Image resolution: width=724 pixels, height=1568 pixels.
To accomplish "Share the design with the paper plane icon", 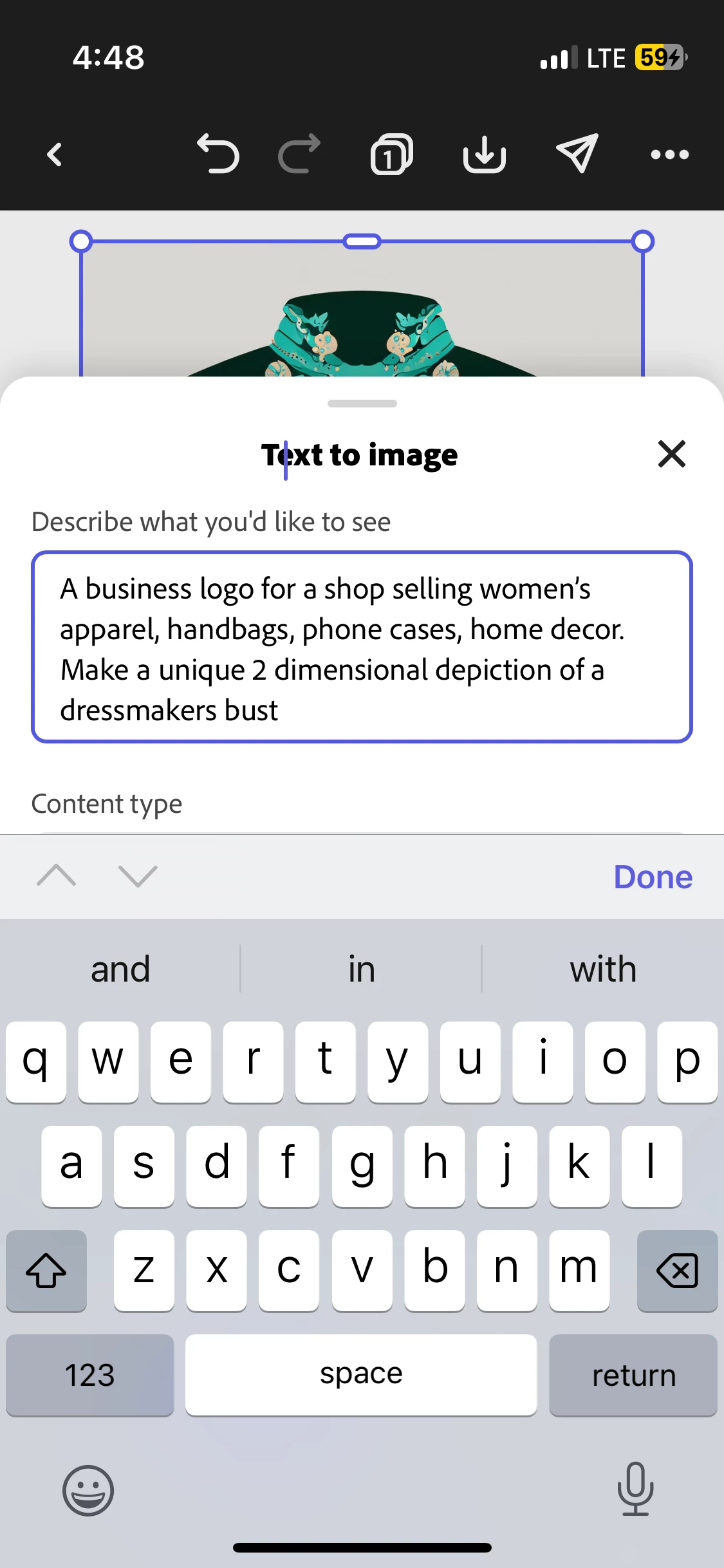I will click(x=577, y=154).
